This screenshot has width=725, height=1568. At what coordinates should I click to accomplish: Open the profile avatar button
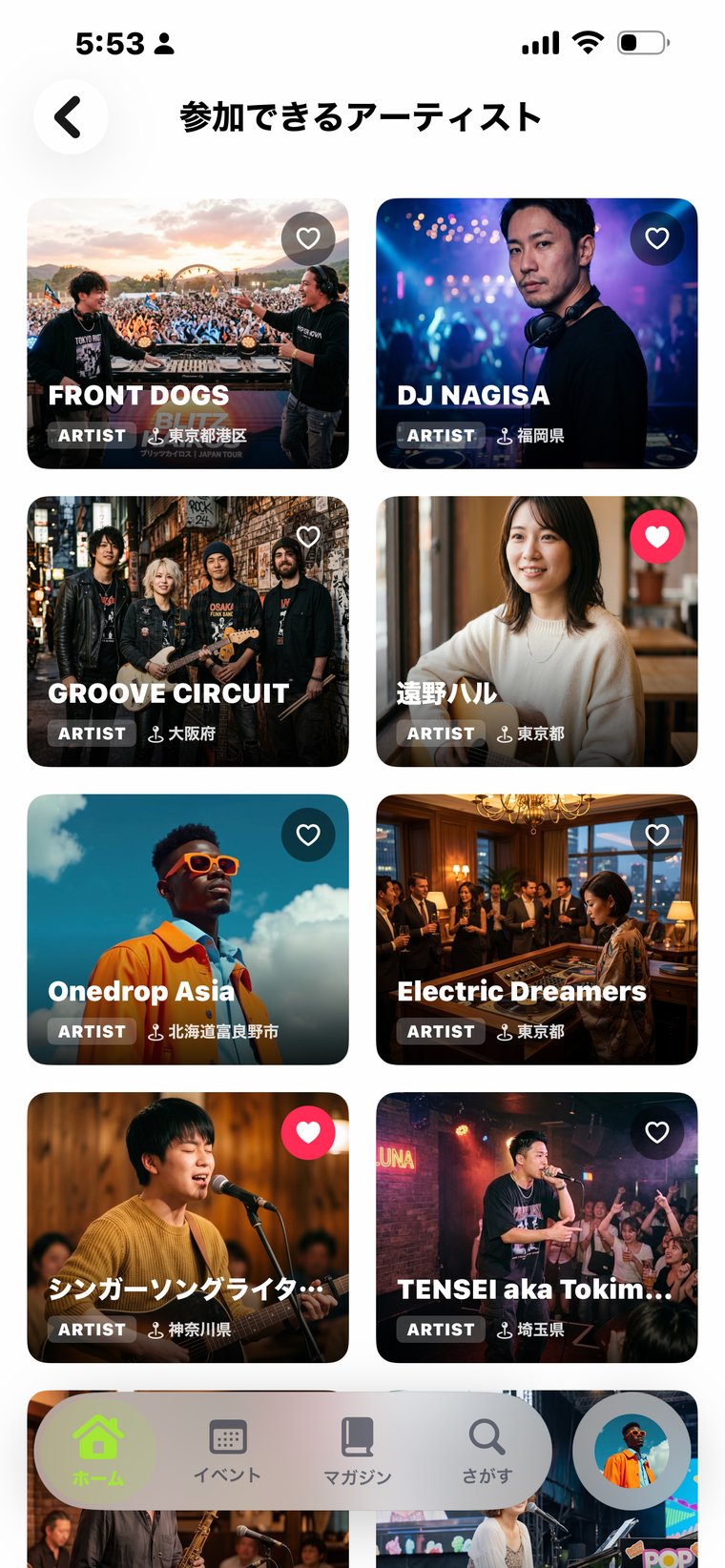click(x=632, y=1451)
